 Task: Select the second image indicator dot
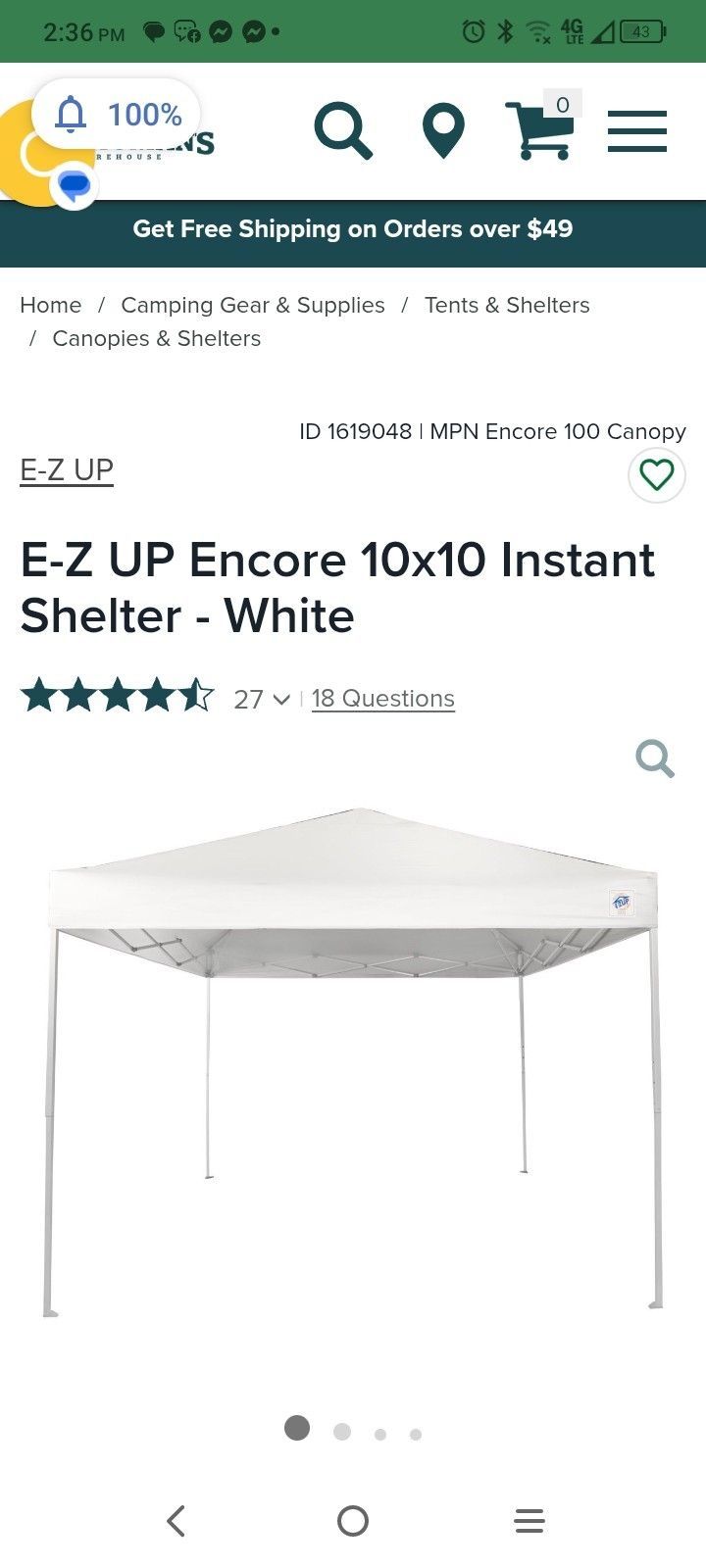(x=341, y=1432)
